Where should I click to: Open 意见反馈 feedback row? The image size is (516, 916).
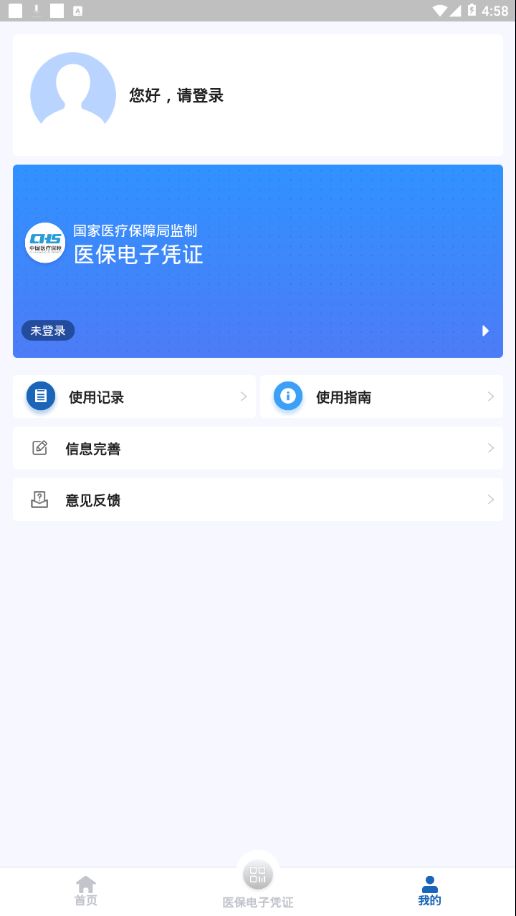[x=258, y=499]
